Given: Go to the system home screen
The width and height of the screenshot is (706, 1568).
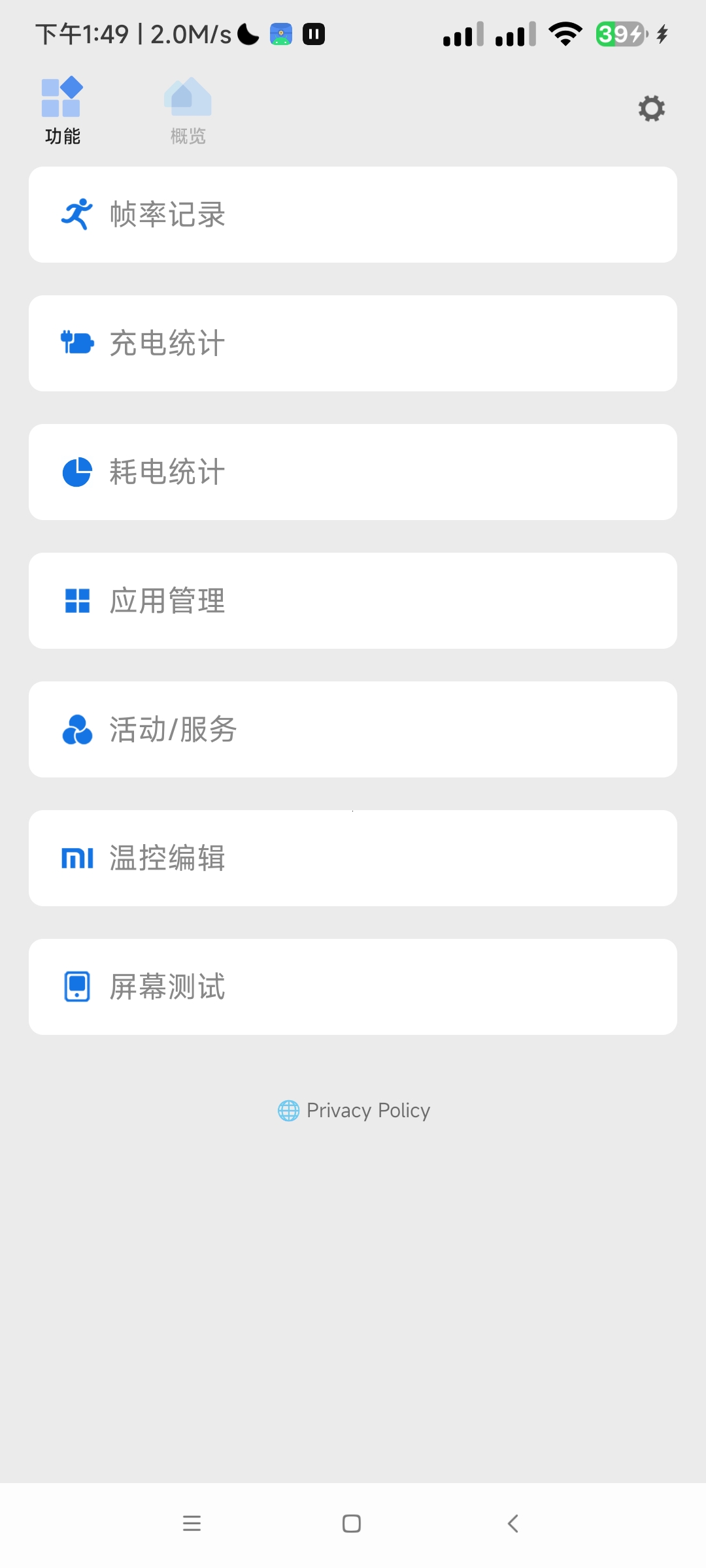Looking at the screenshot, I should (x=352, y=1524).
